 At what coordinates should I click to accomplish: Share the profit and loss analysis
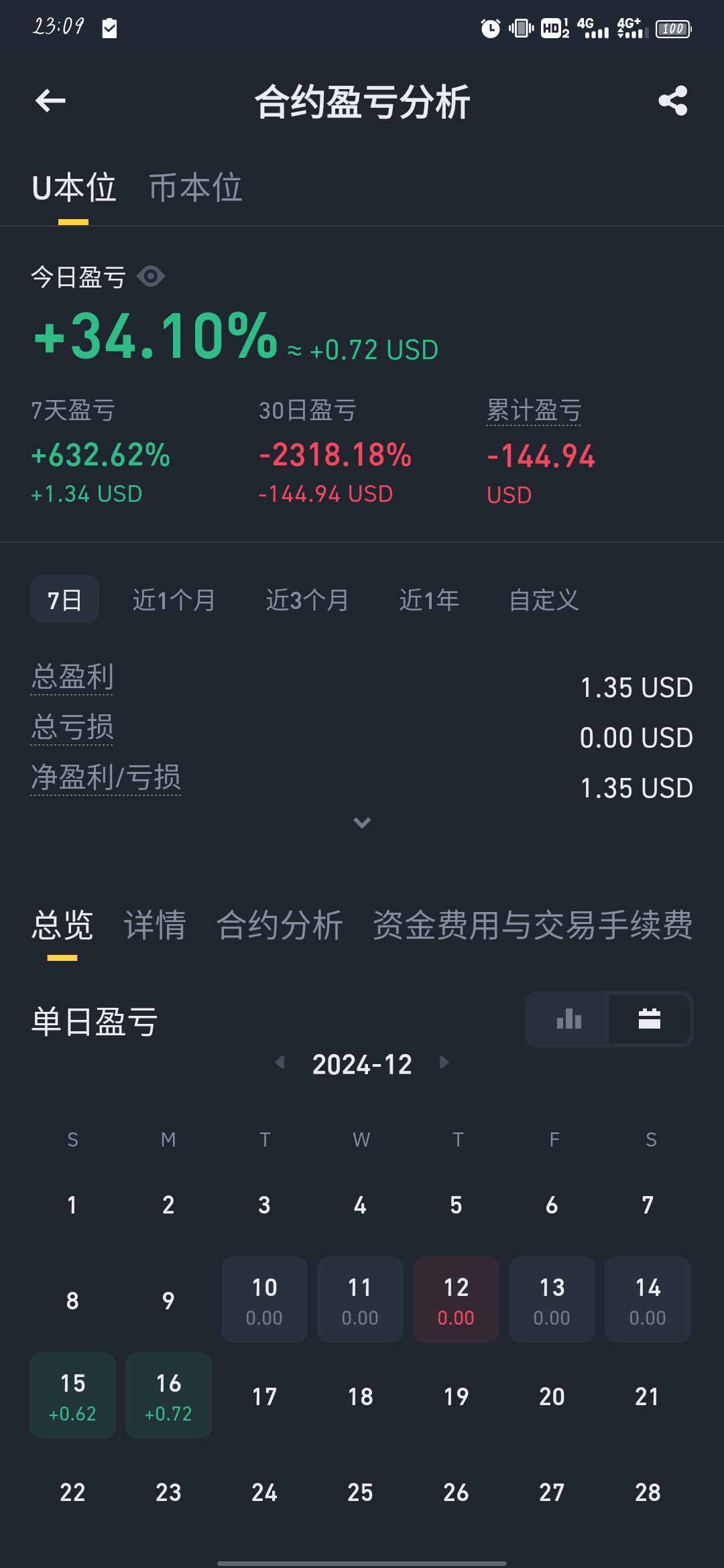tap(673, 101)
